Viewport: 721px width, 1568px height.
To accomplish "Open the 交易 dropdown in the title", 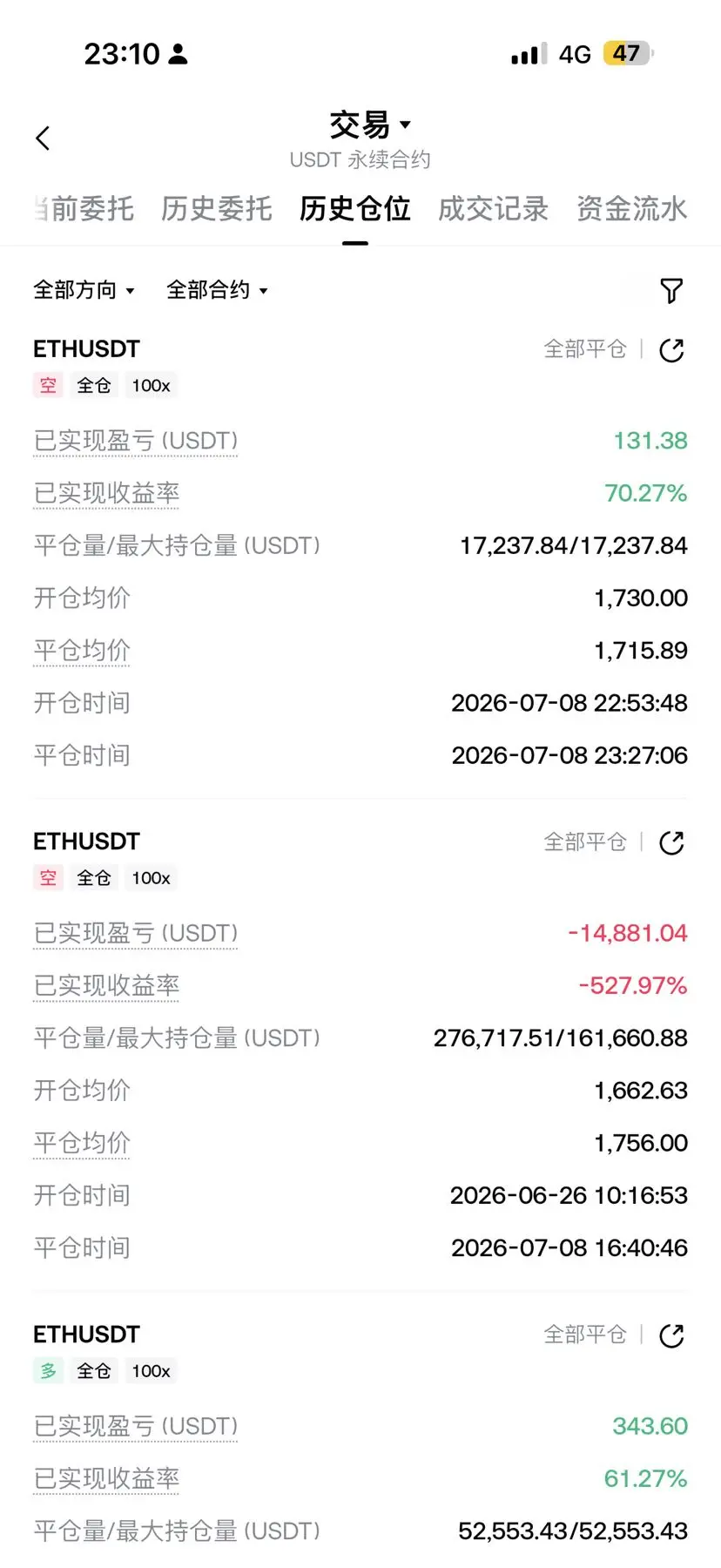I will (x=369, y=125).
